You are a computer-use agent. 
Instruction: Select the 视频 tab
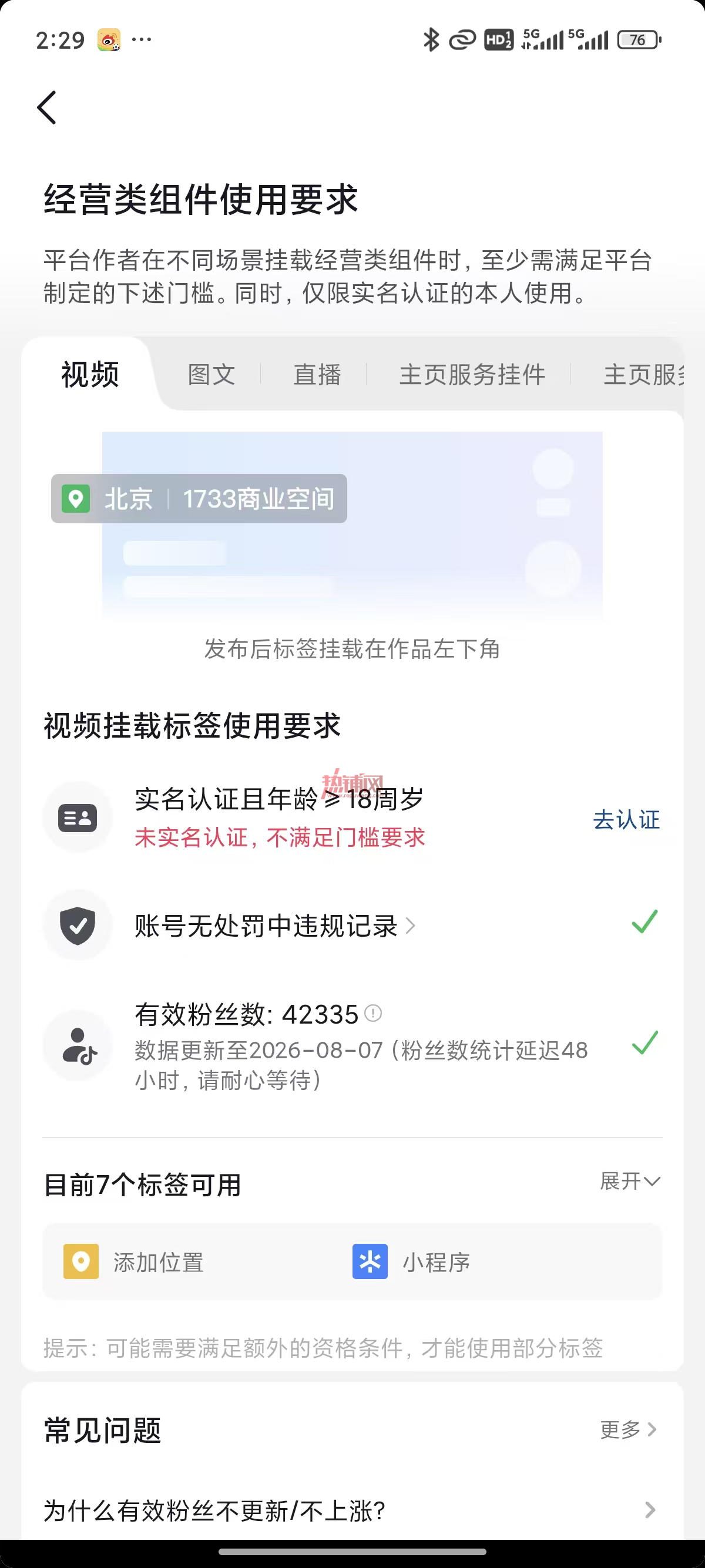coord(90,374)
